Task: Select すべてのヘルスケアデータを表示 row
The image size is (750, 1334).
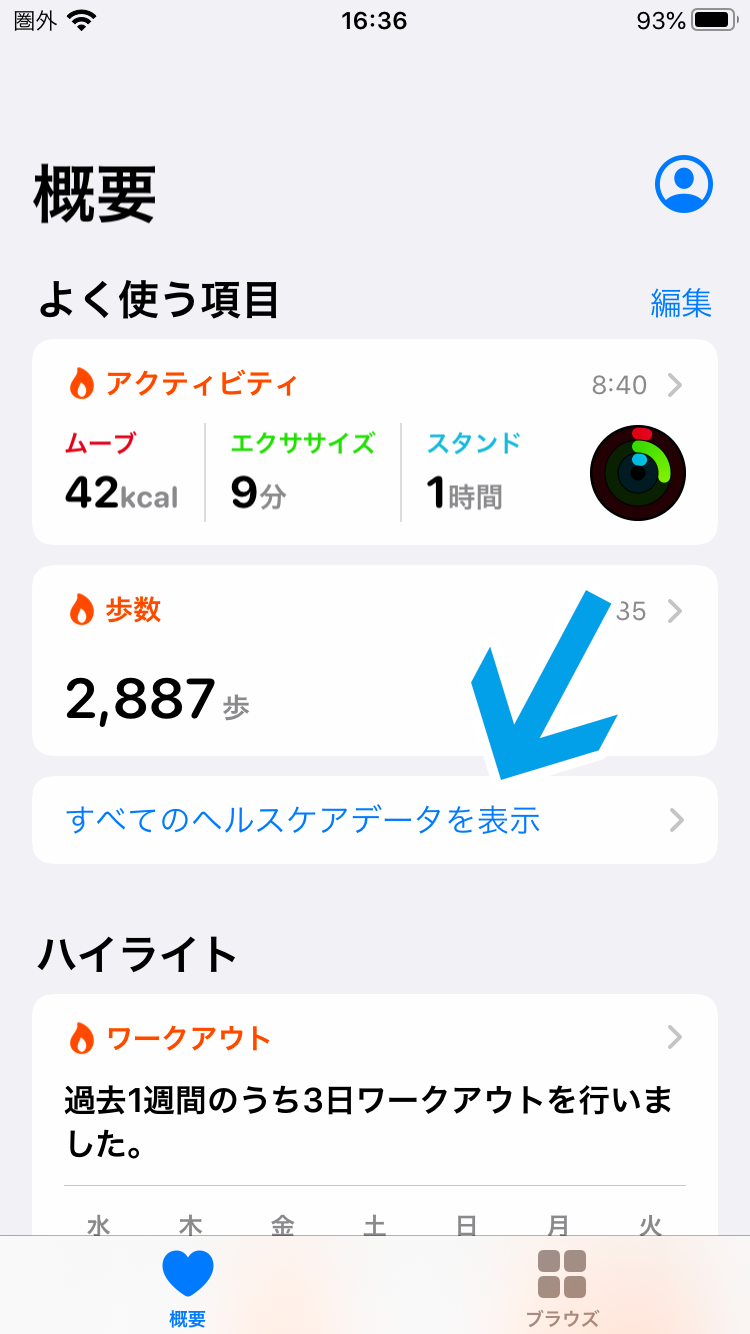Action: click(374, 820)
